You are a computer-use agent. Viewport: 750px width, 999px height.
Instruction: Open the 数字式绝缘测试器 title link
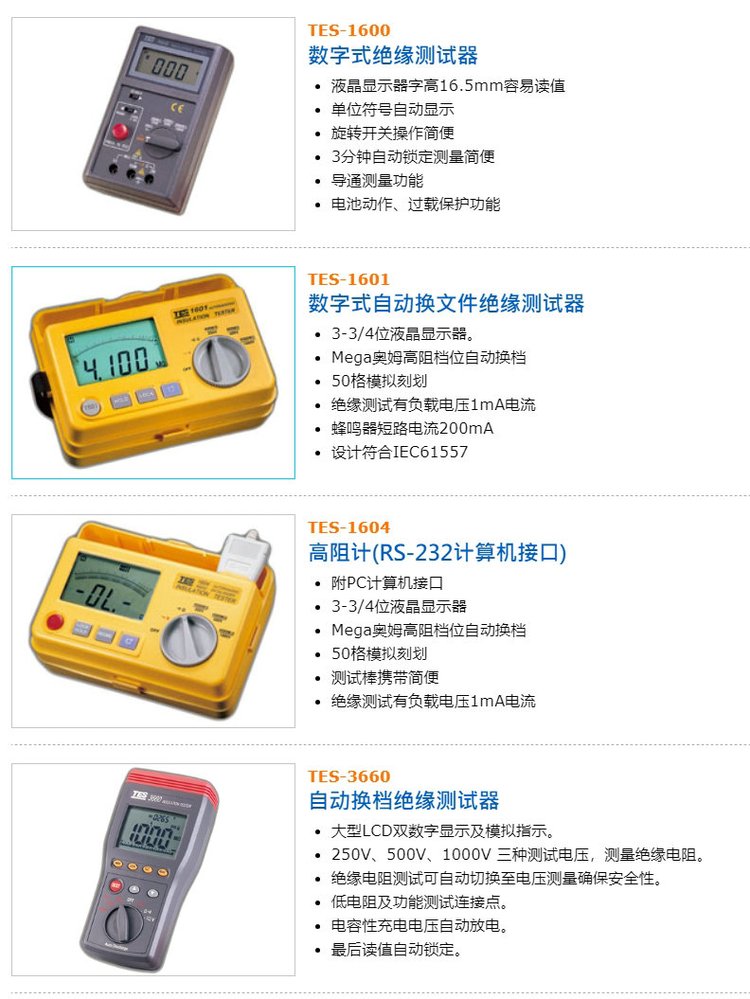pyautogui.click(x=393, y=55)
